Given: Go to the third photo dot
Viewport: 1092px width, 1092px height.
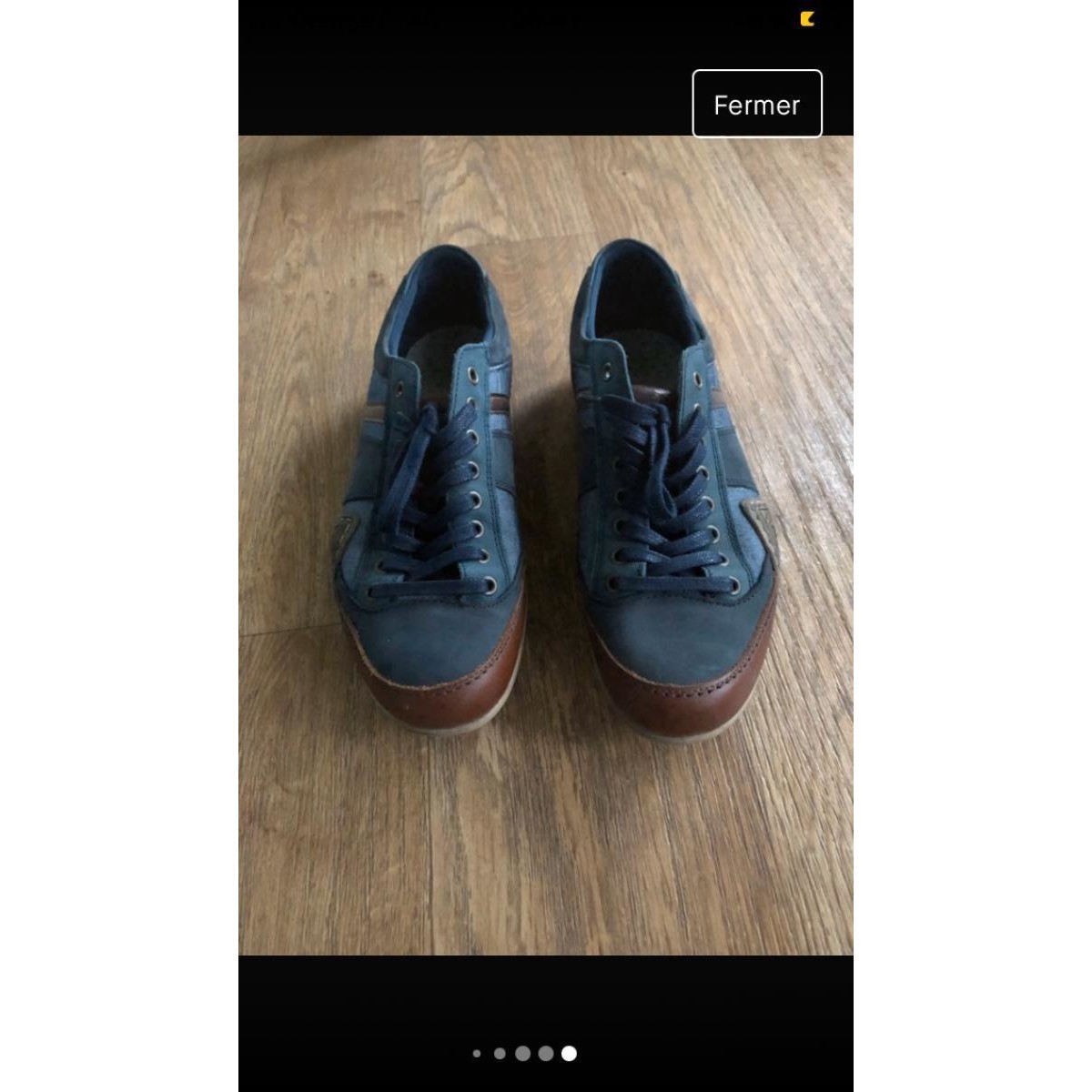Looking at the screenshot, I should pyautogui.click(x=522, y=1054).
